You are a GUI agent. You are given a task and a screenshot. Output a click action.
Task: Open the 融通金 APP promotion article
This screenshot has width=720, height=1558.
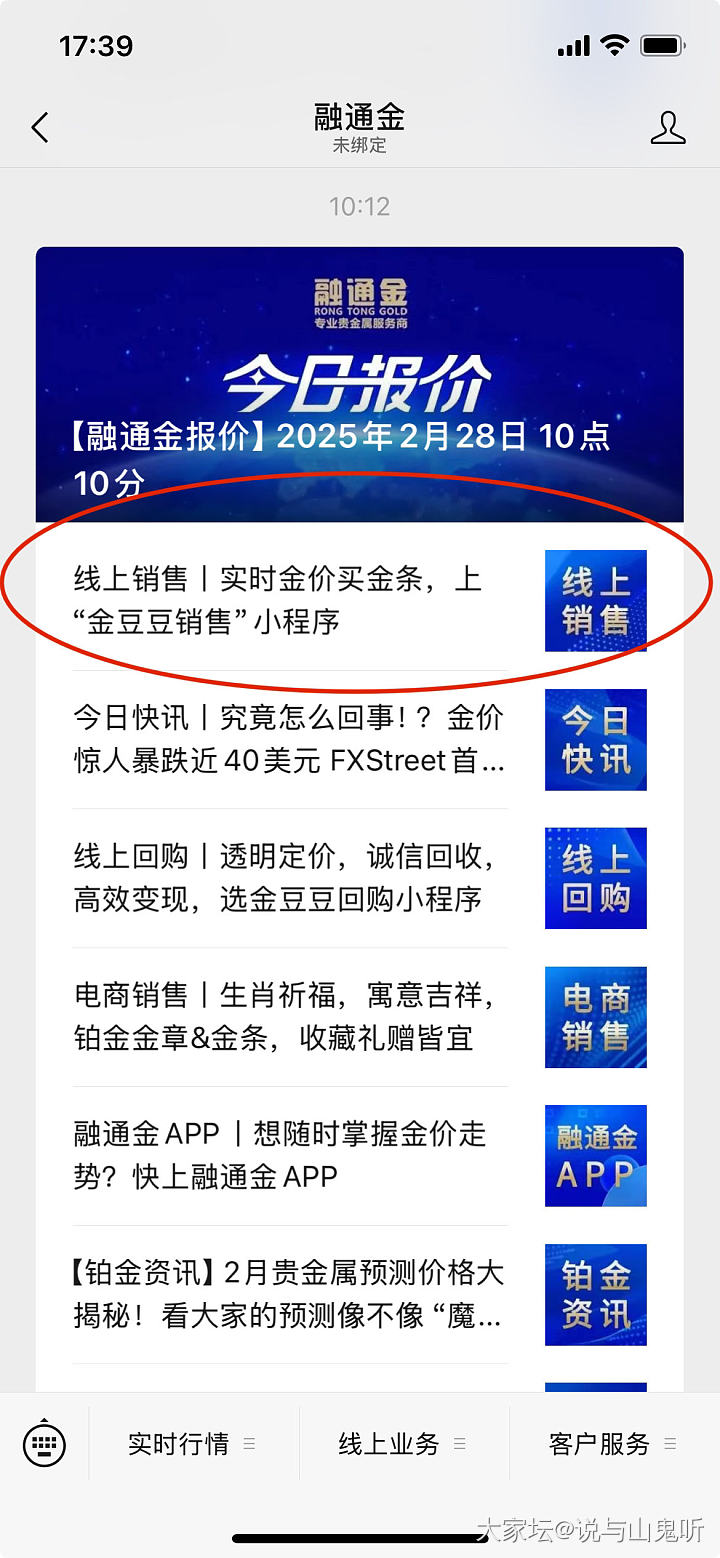tap(290, 1156)
